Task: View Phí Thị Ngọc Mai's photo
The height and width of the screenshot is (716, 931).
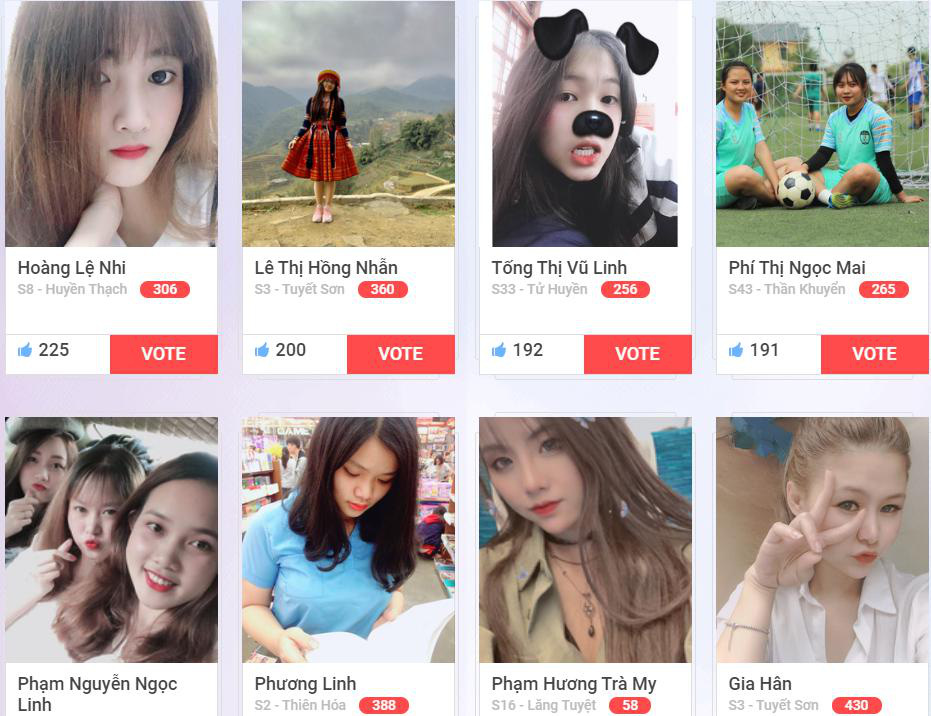Action: [822, 124]
